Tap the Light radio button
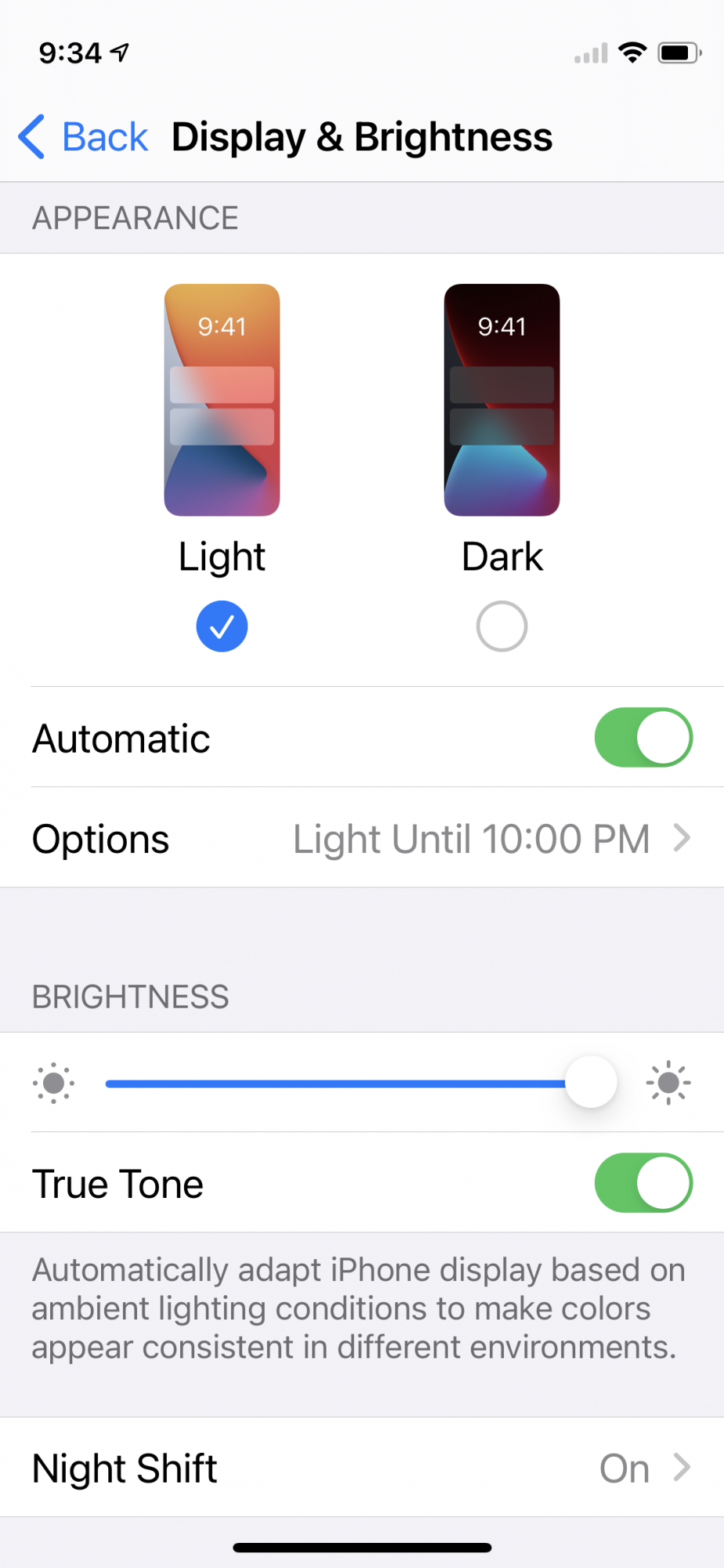Screen dimensions: 724x1568 tap(222, 626)
